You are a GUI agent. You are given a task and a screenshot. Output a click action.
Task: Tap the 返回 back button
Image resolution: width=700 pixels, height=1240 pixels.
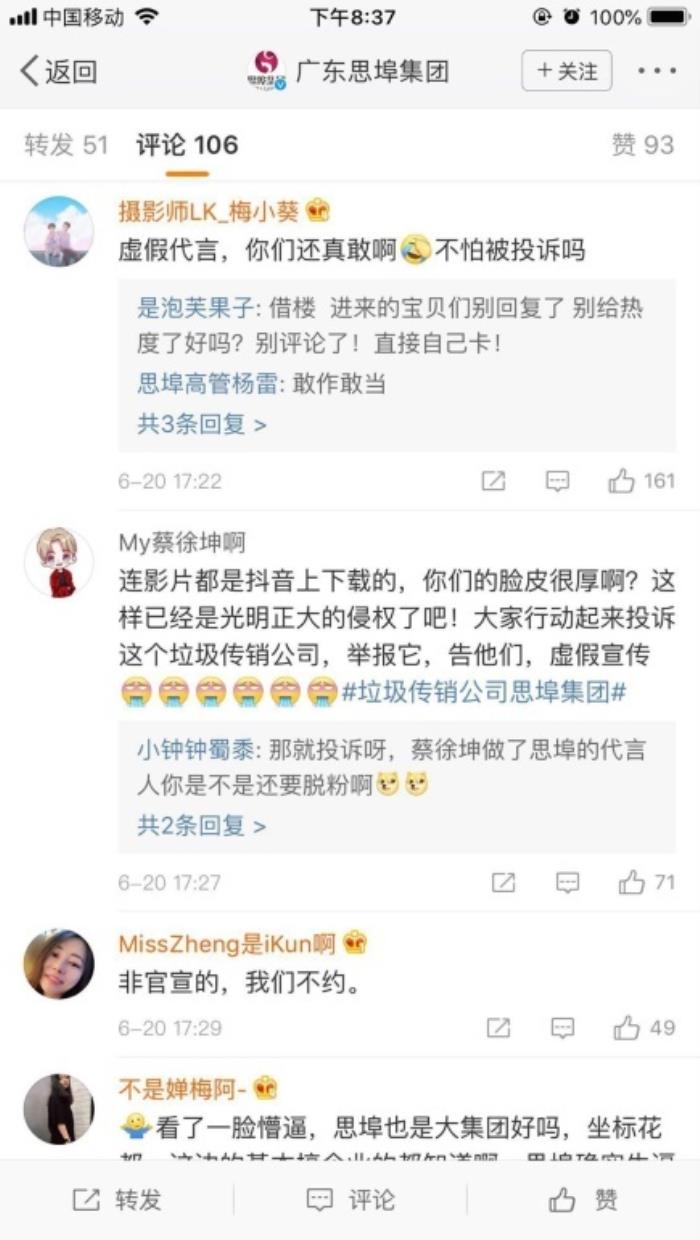pos(58,72)
